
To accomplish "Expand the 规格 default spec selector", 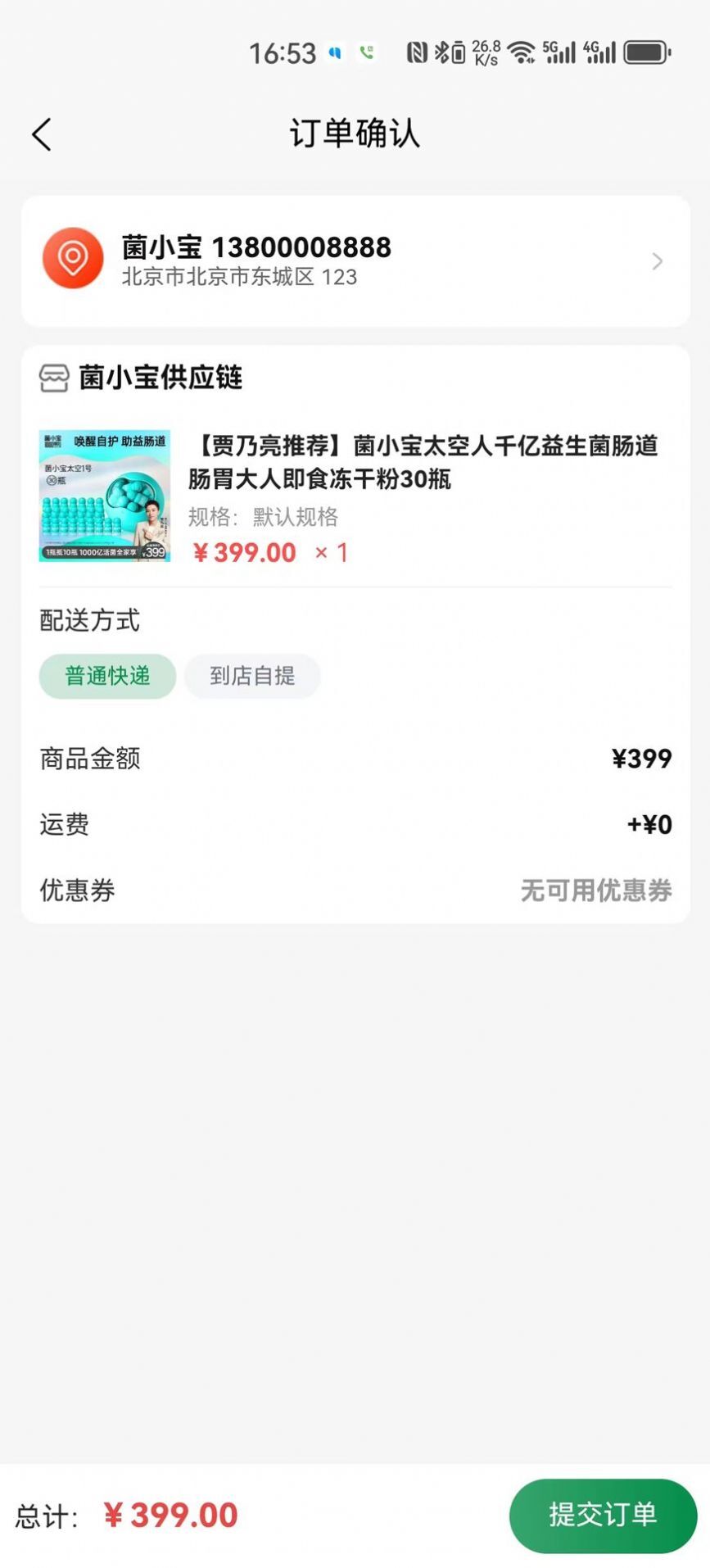I will point(265,517).
